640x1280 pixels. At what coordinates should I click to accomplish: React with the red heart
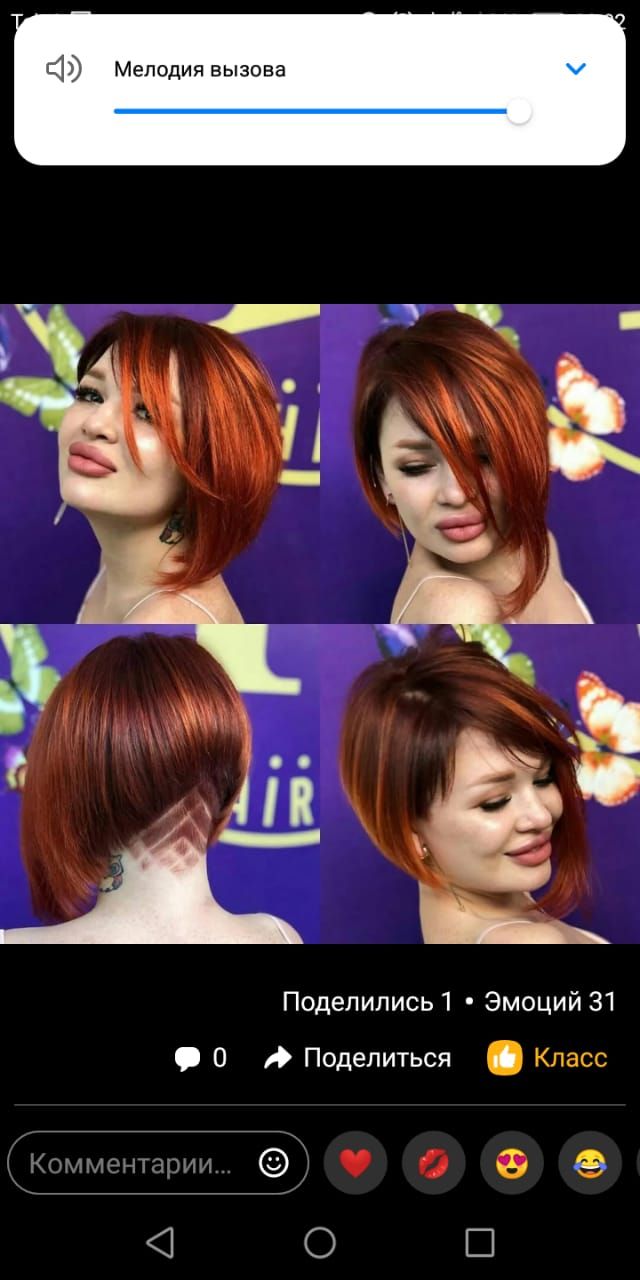[x=355, y=1163]
